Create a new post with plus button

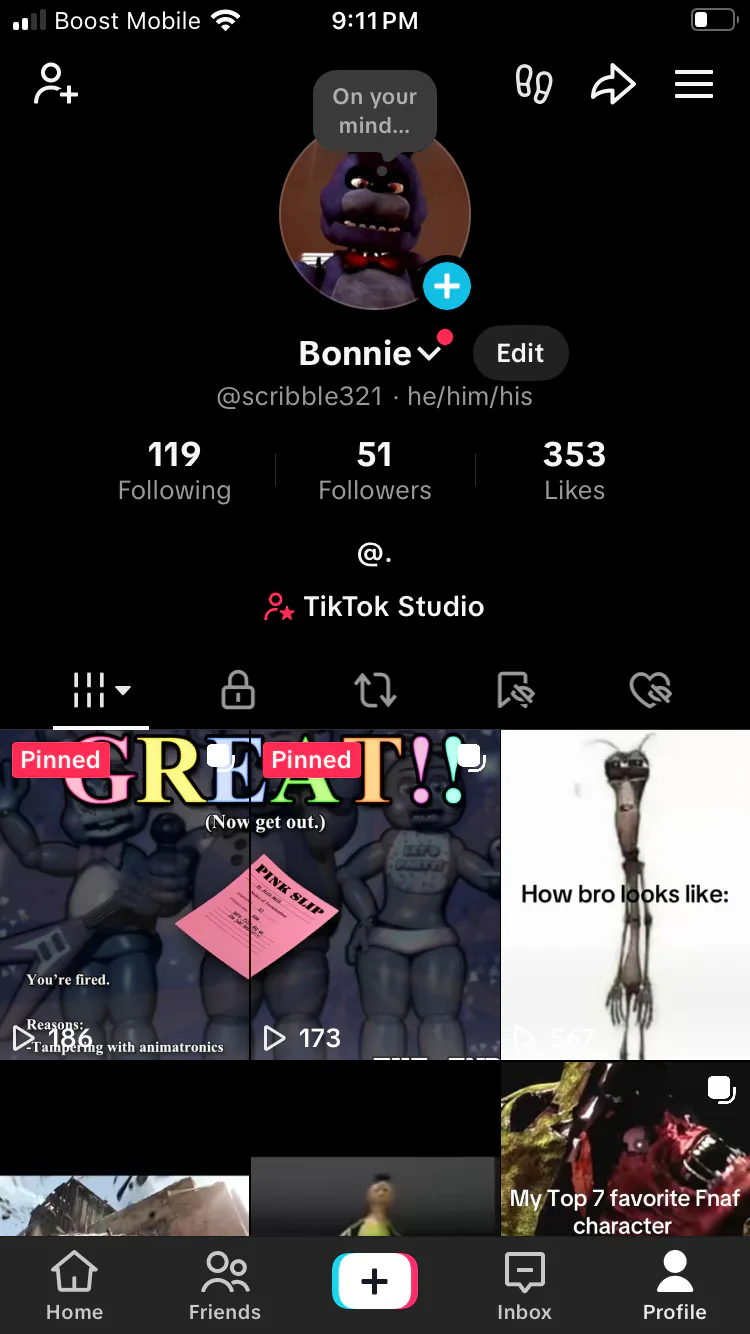(x=375, y=1281)
